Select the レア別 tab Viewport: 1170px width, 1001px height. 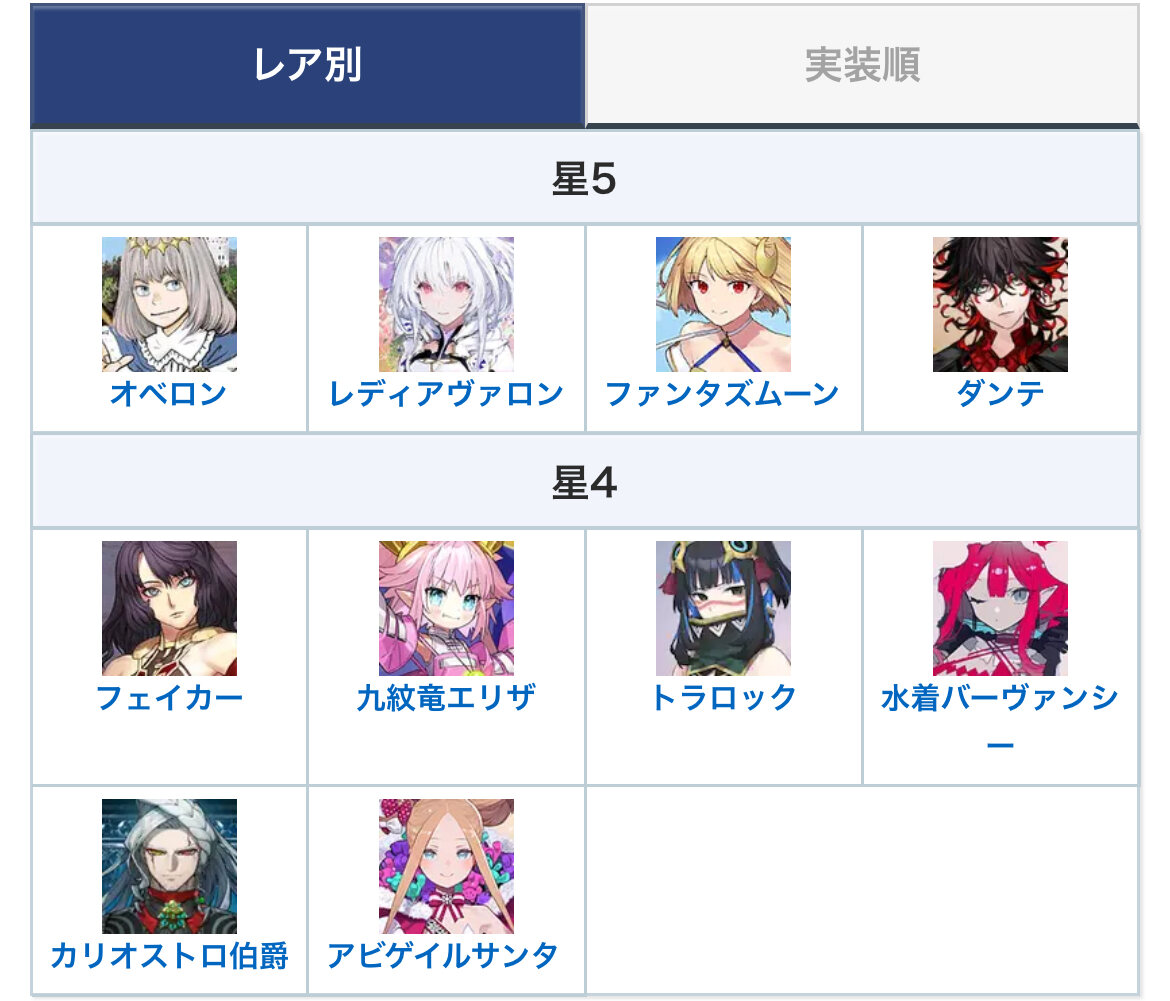pyautogui.click(x=307, y=65)
